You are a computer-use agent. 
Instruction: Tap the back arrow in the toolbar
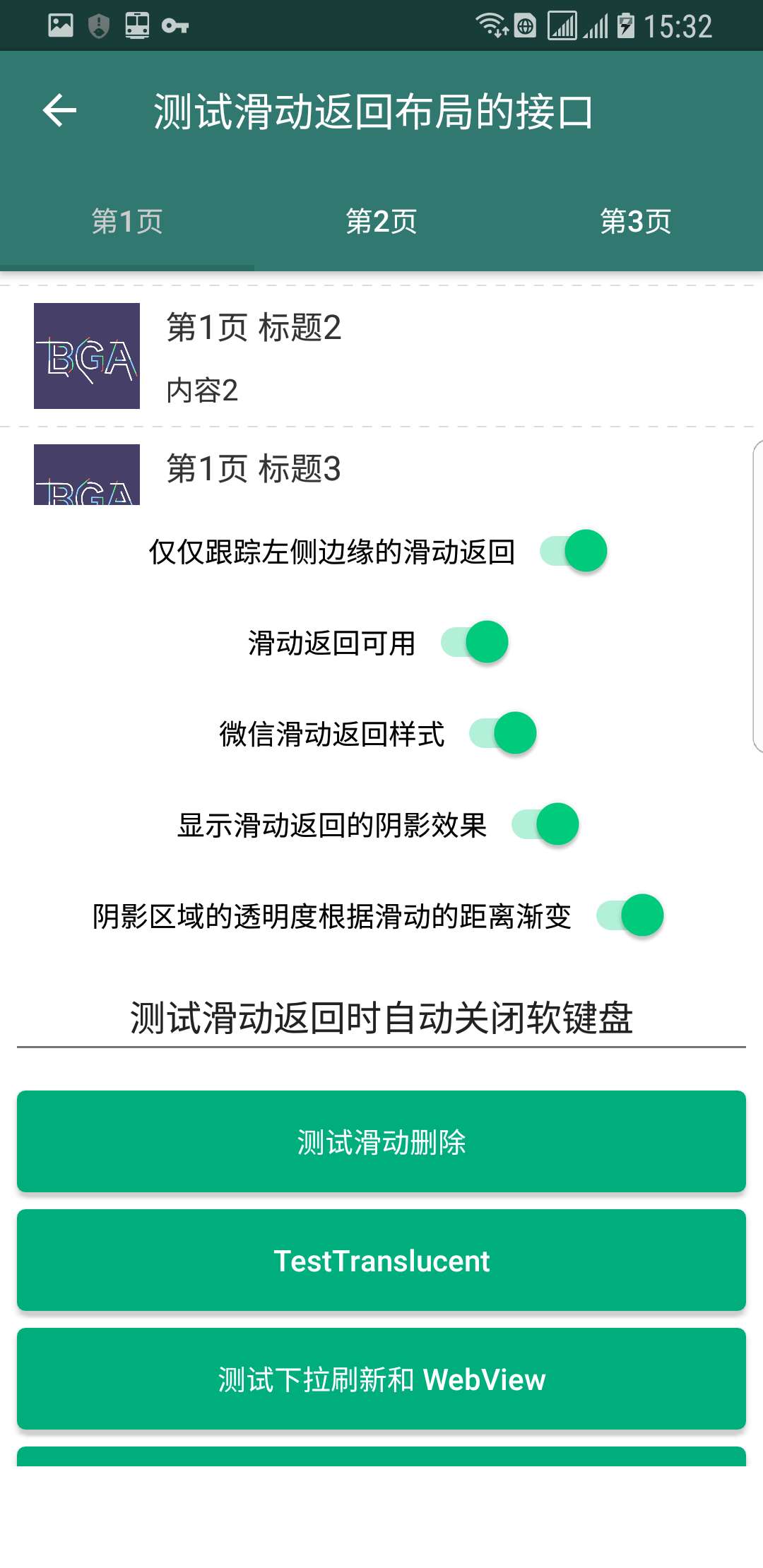59,109
